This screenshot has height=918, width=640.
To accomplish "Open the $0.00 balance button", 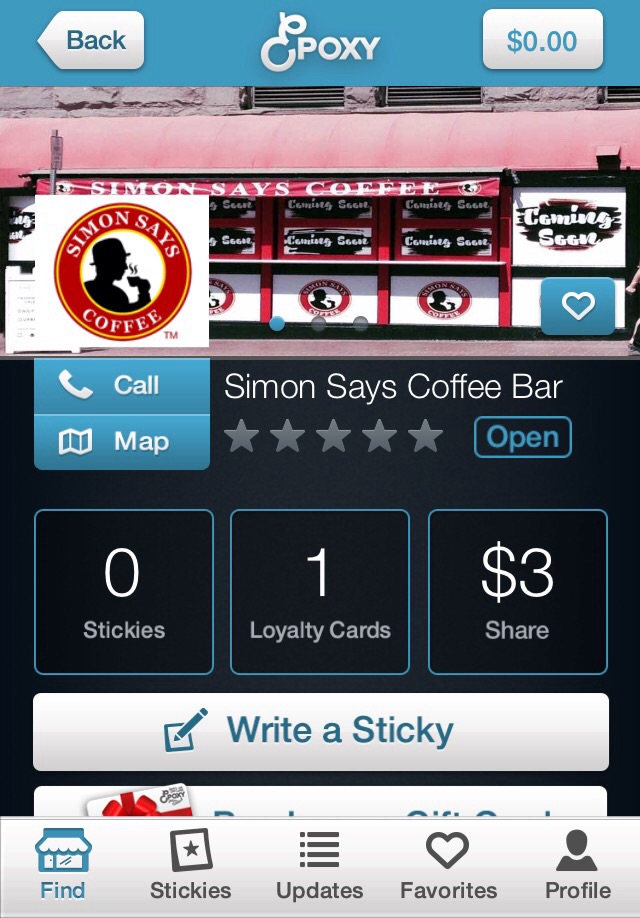I will (542, 41).
